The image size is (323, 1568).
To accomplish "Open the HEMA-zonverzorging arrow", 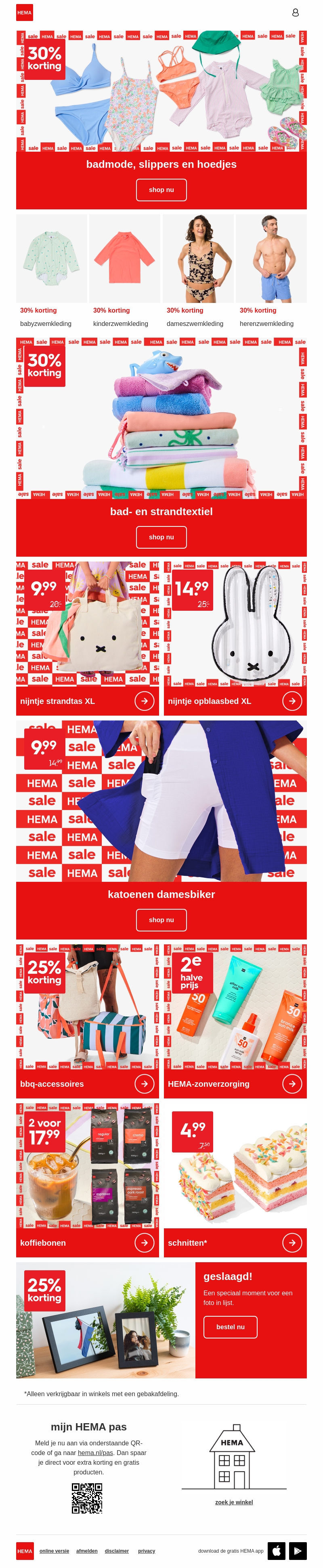I will [292, 1084].
